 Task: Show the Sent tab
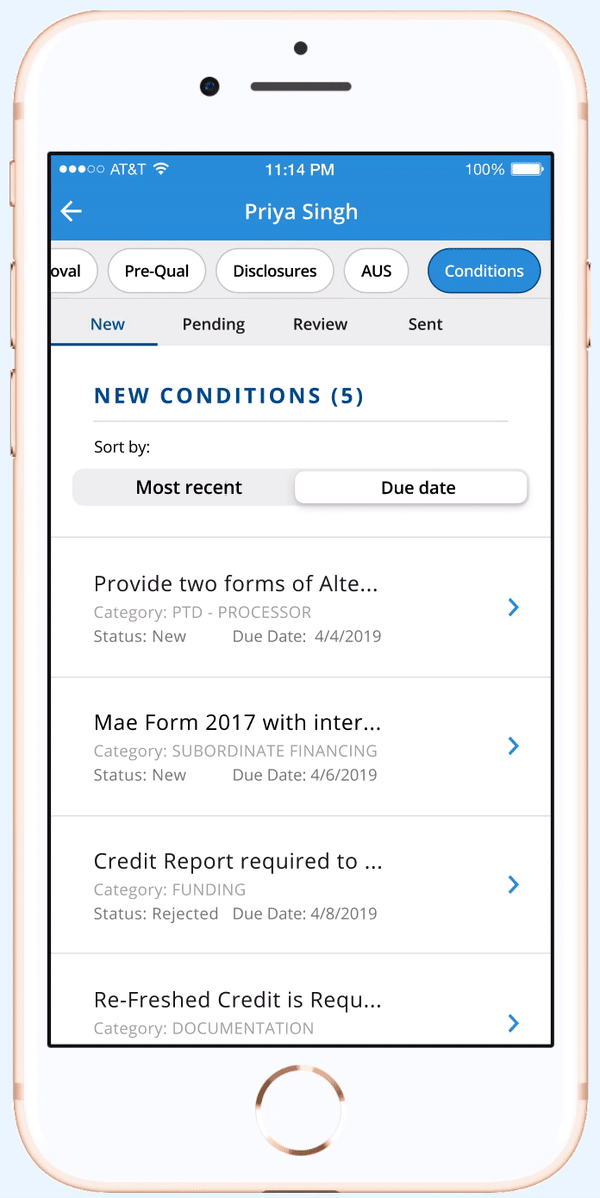pos(425,324)
